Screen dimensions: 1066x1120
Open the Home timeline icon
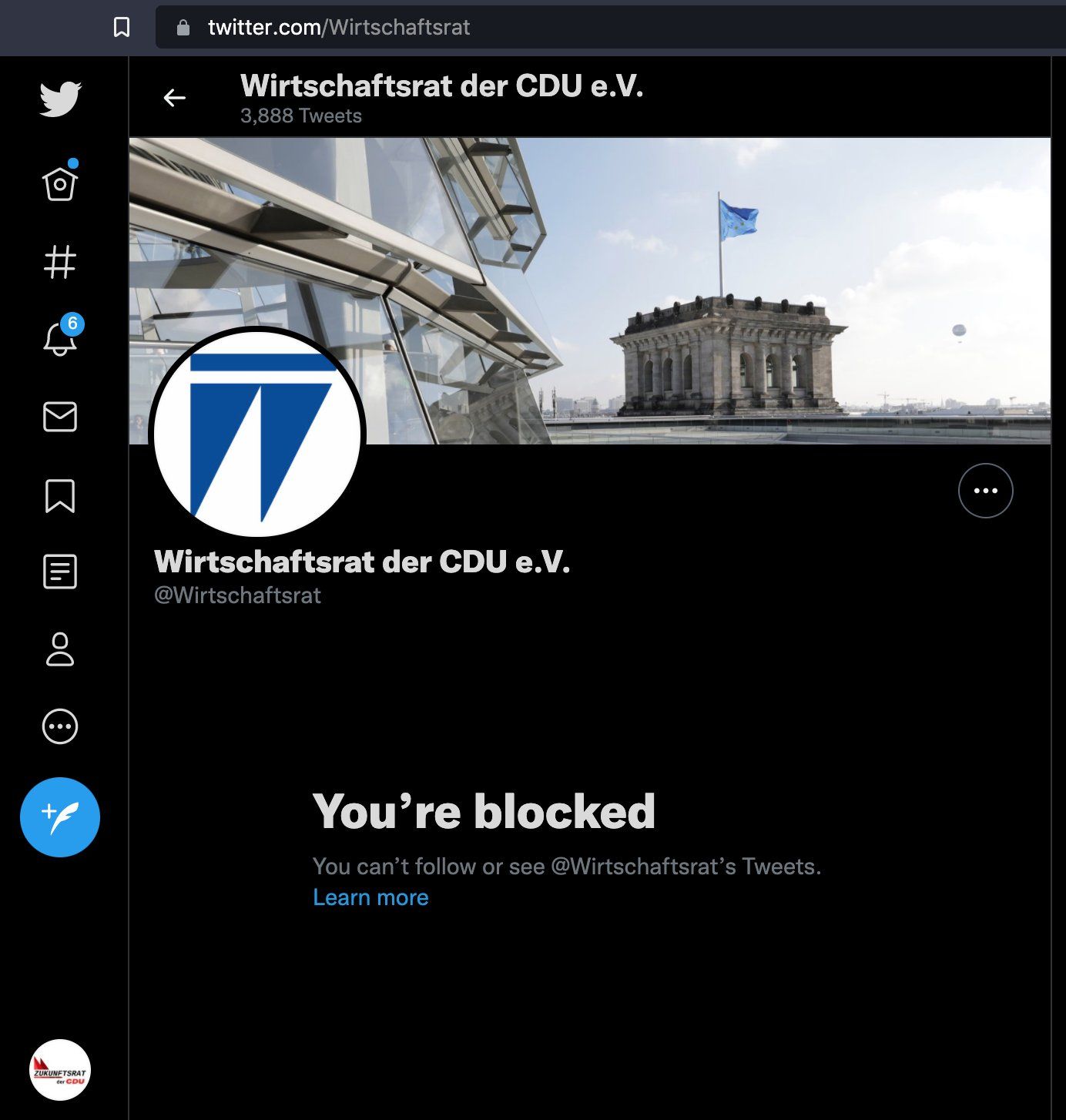pyautogui.click(x=60, y=183)
